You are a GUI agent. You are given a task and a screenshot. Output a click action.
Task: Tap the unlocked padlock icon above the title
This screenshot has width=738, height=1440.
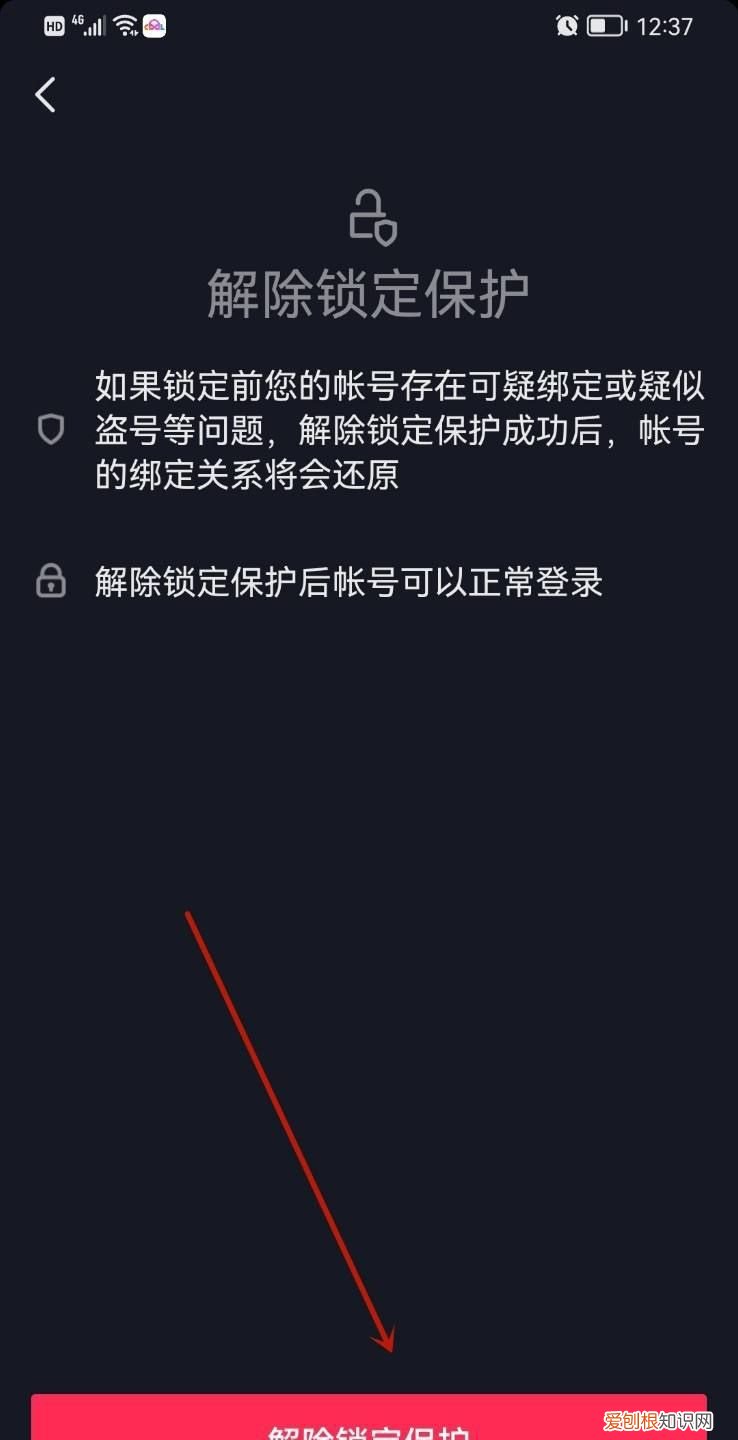(x=374, y=217)
